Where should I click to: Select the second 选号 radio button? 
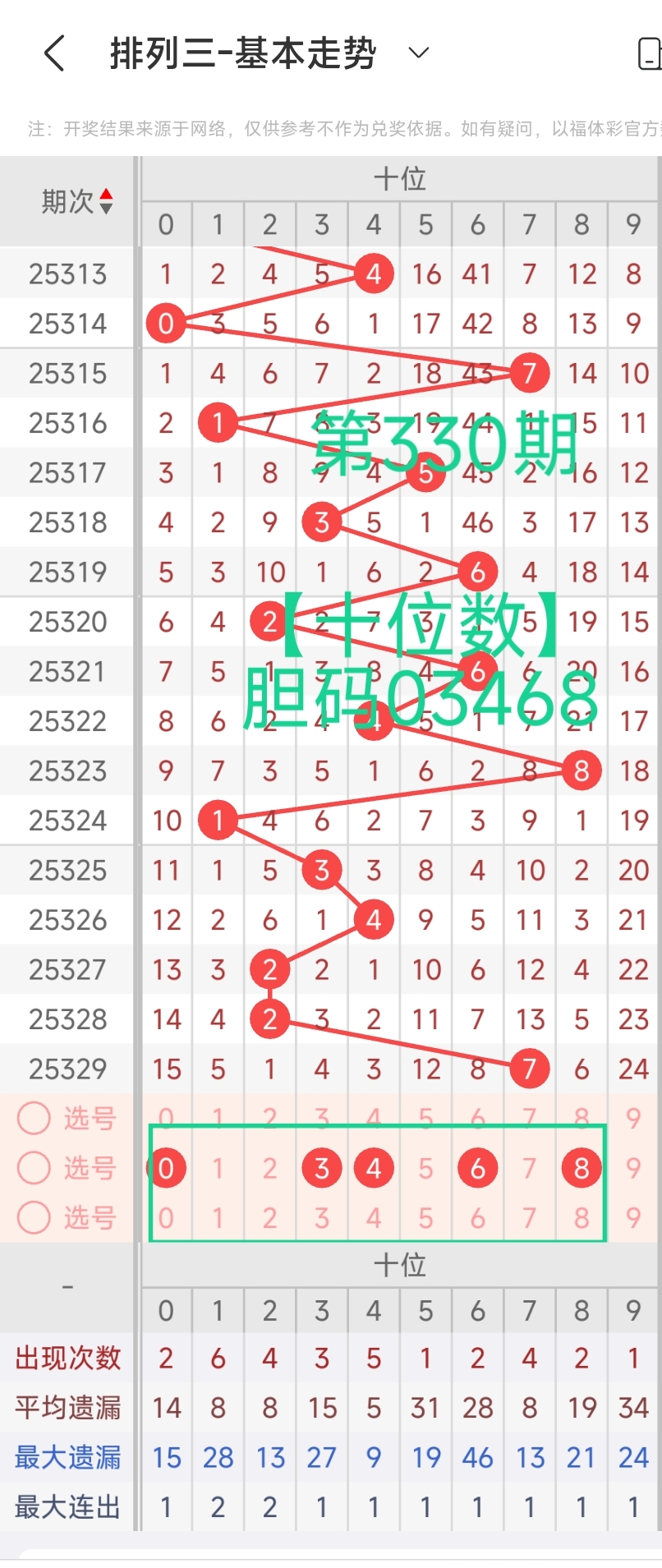pyautogui.click(x=34, y=1168)
